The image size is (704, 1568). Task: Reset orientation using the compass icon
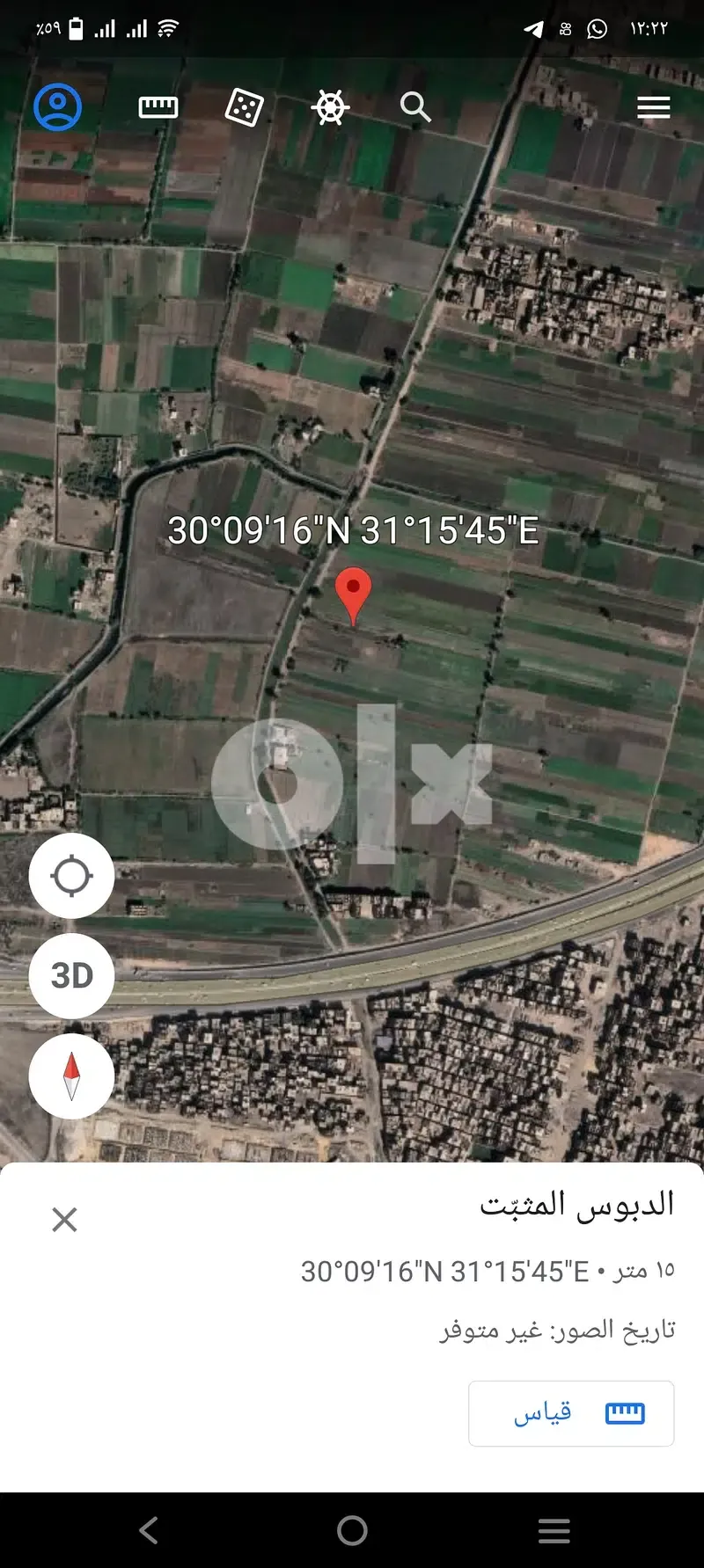coord(70,1076)
